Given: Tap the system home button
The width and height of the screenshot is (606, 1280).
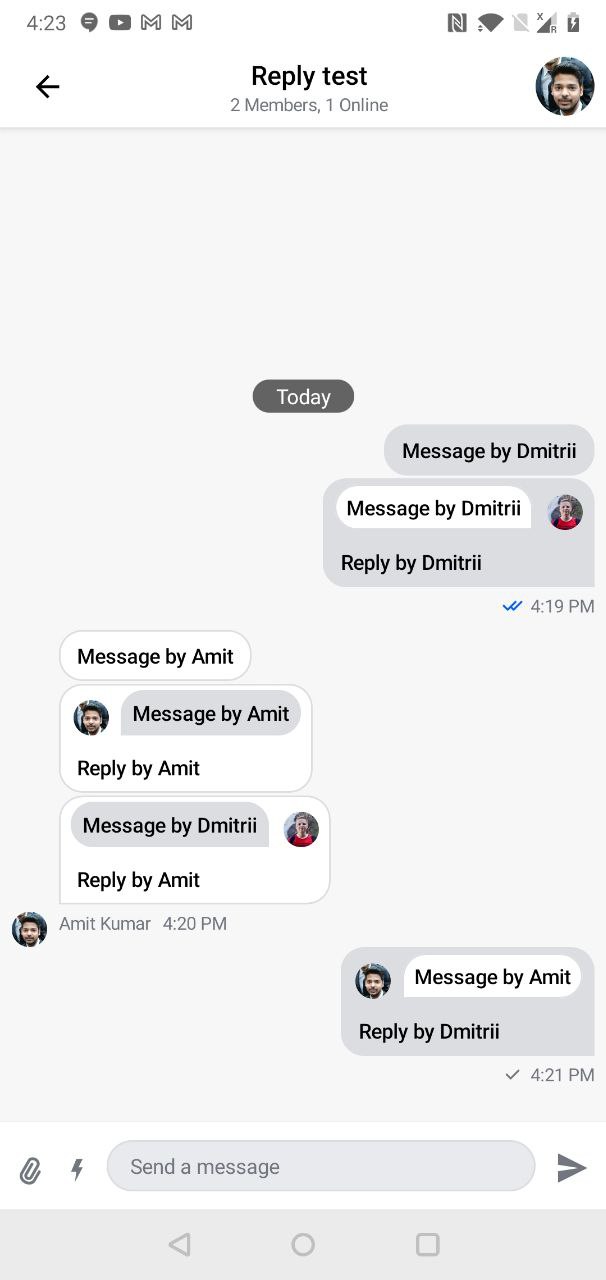Looking at the screenshot, I should [x=303, y=1244].
